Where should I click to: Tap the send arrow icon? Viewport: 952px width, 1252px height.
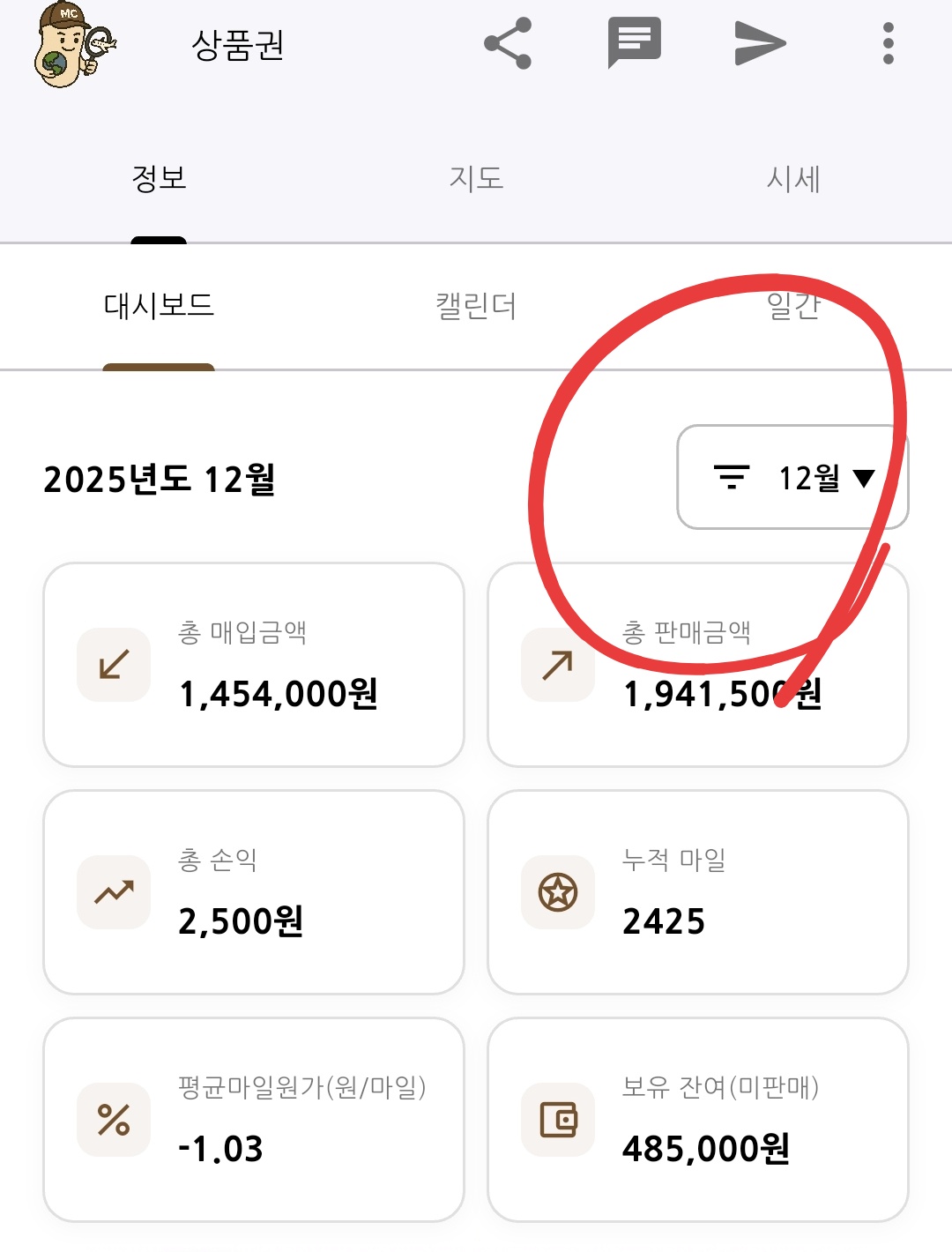(x=760, y=43)
